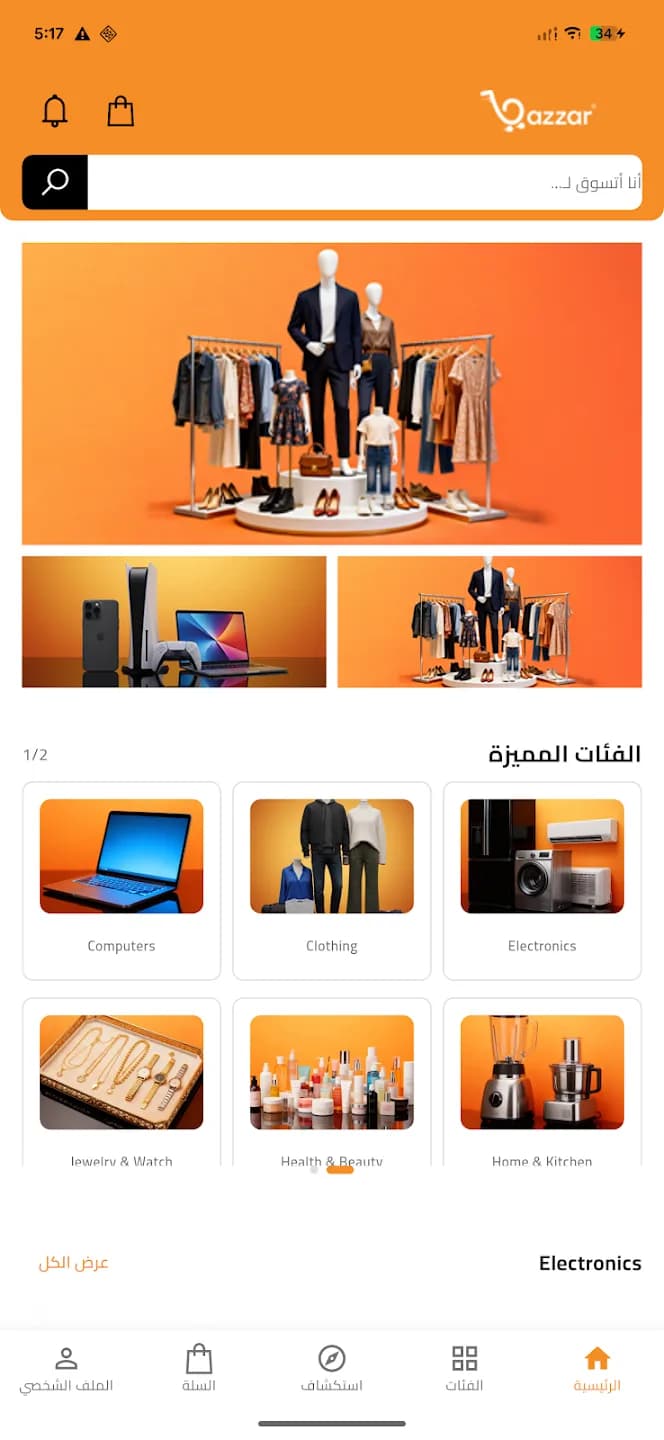664x1440 pixels.
Task: Switch to the السلة cart tab
Action: 199,1370
